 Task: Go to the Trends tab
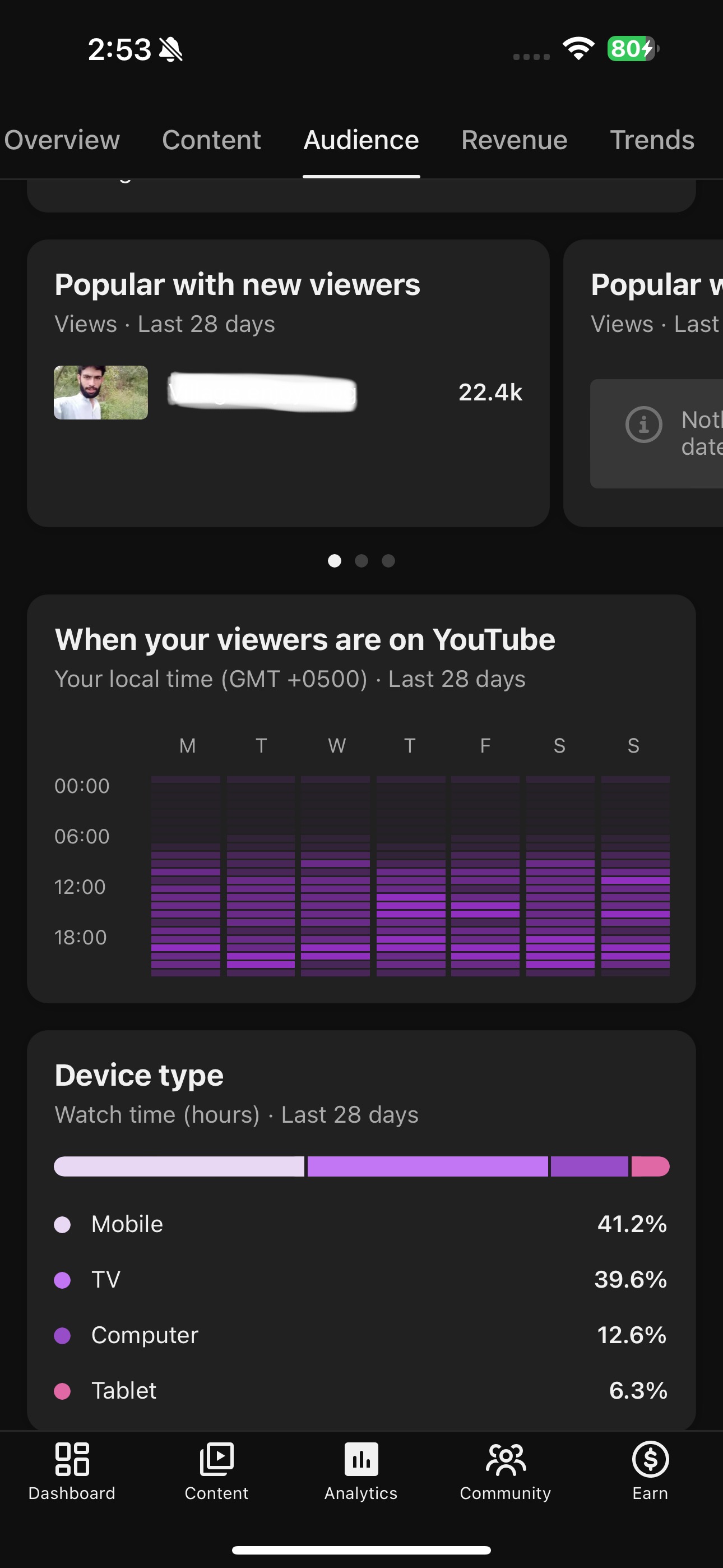coord(652,140)
